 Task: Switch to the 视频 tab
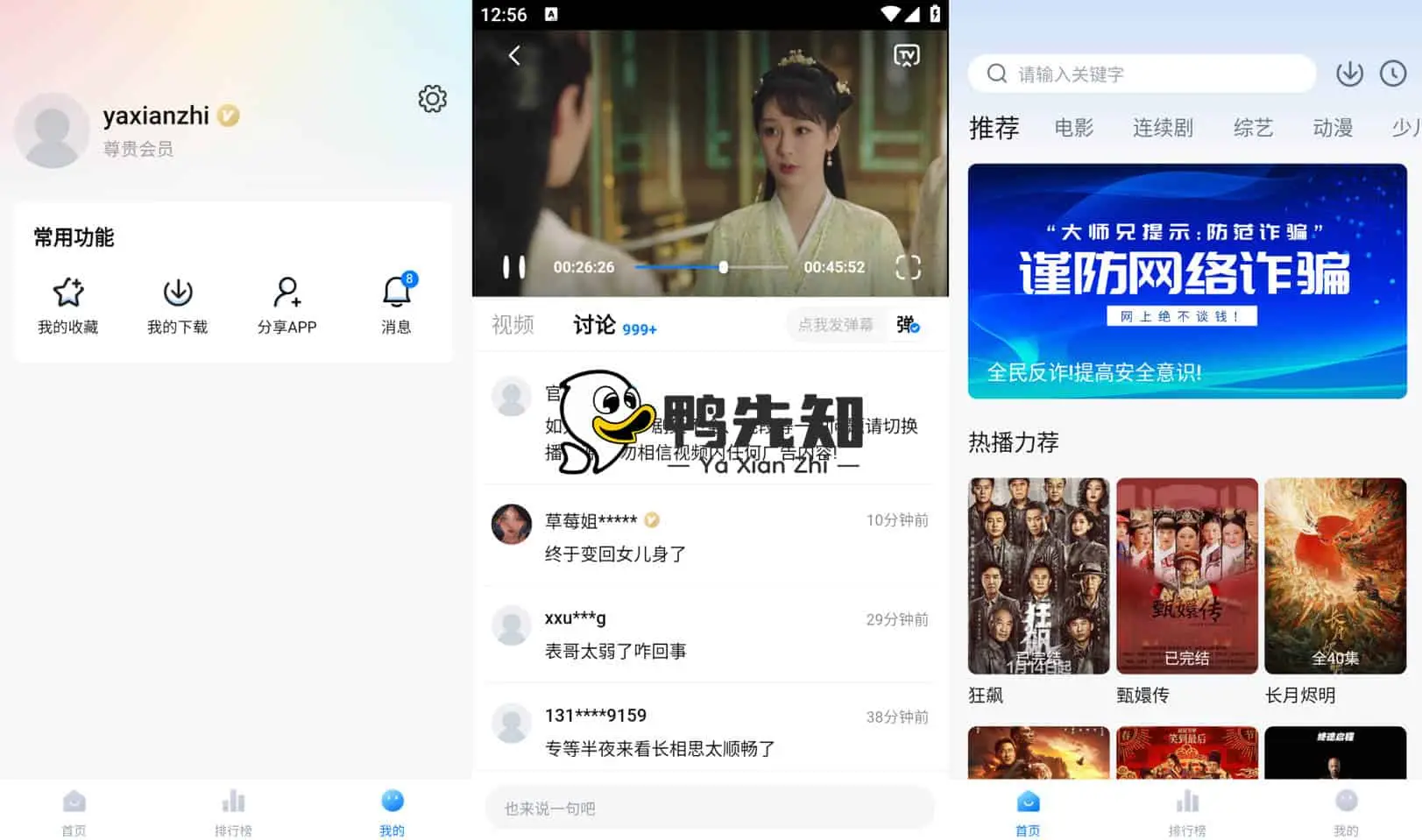513,325
